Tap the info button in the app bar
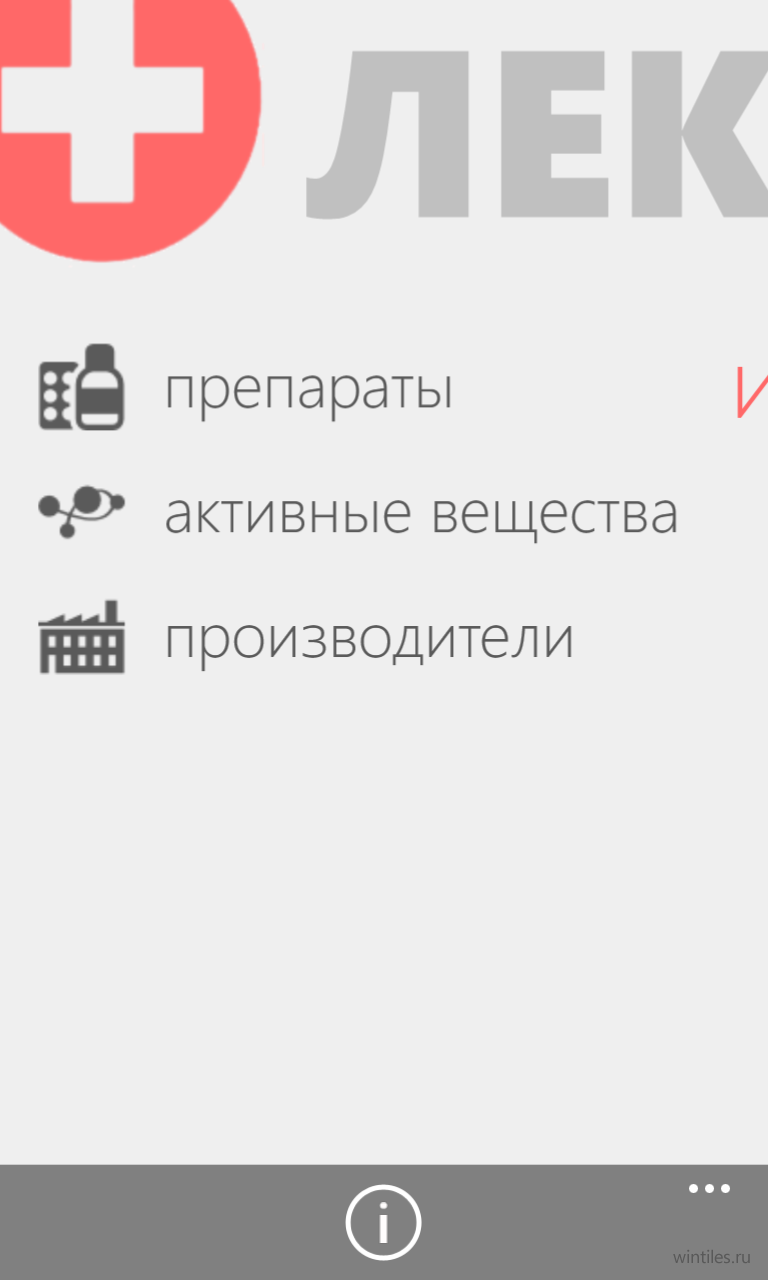This screenshot has width=768, height=1280. 384,1222
